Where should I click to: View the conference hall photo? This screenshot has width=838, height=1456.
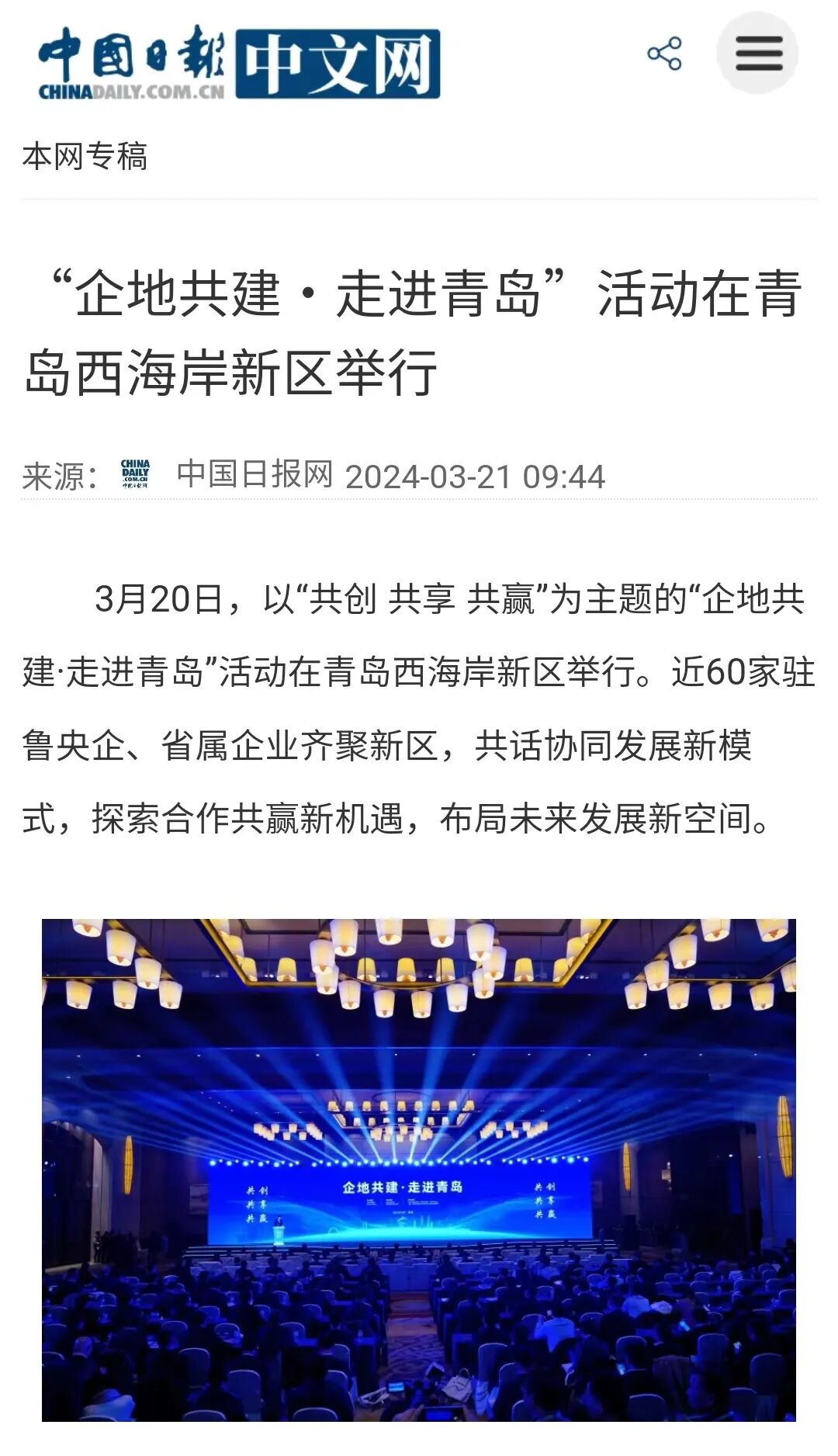pos(419,1170)
